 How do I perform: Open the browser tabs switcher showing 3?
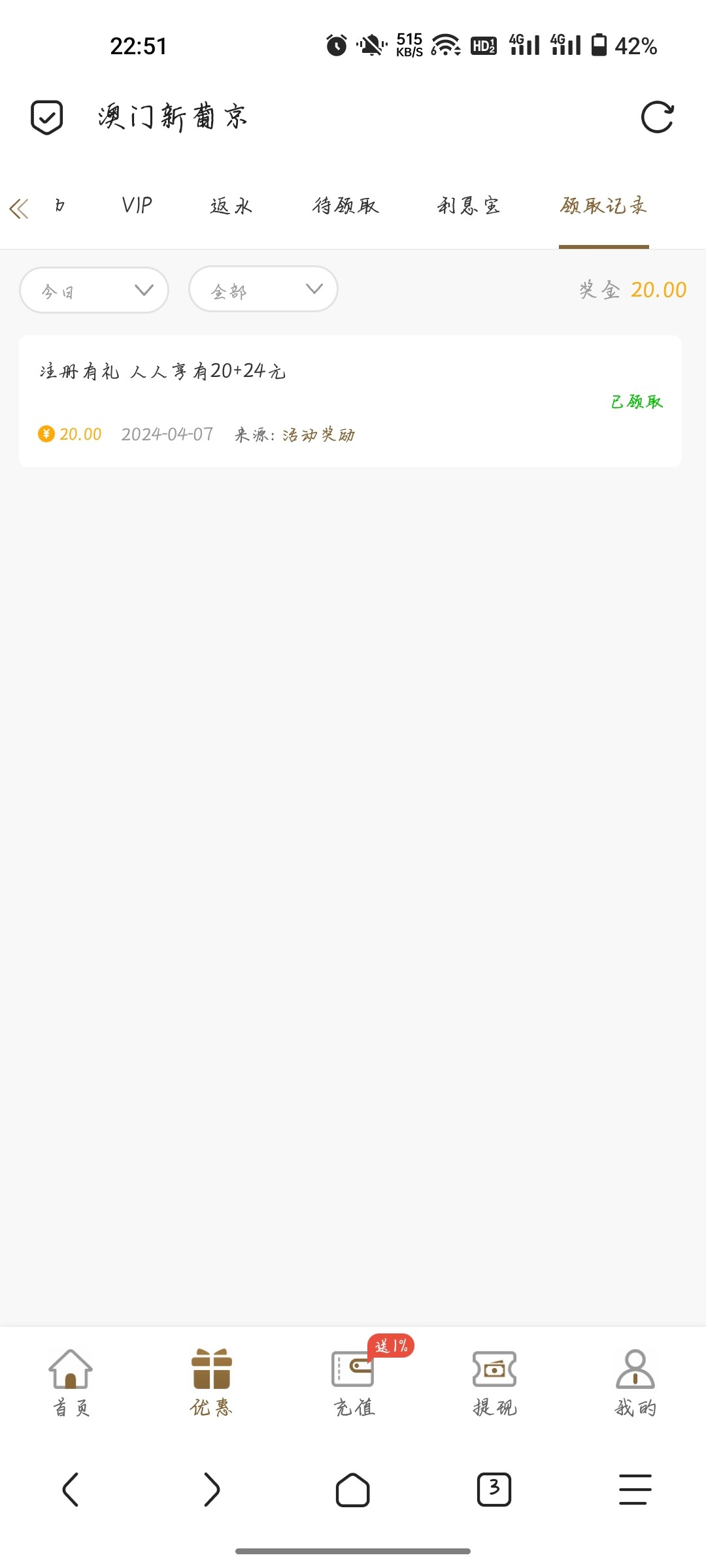(494, 1490)
